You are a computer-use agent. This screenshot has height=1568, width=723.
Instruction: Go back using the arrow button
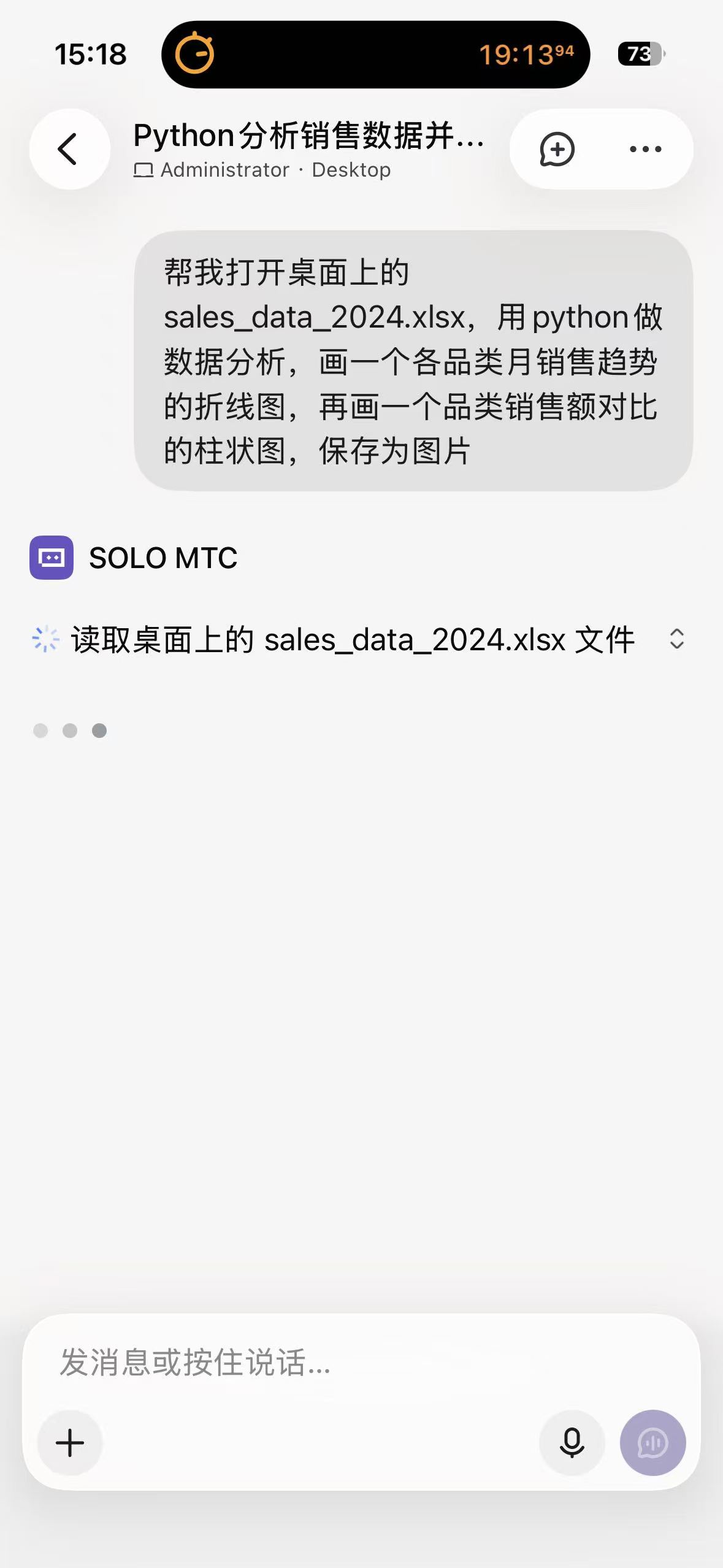point(69,149)
